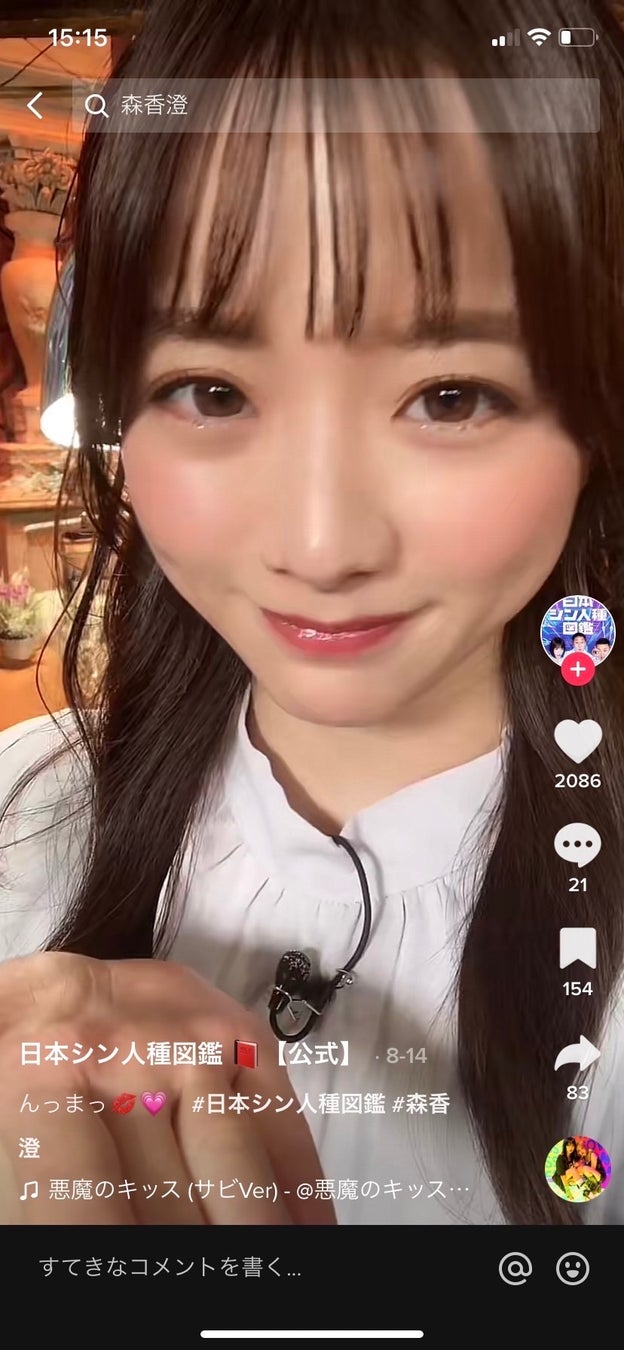The image size is (624, 1350).
Task: Open the spinning sound disc
Action: click(577, 1169)
